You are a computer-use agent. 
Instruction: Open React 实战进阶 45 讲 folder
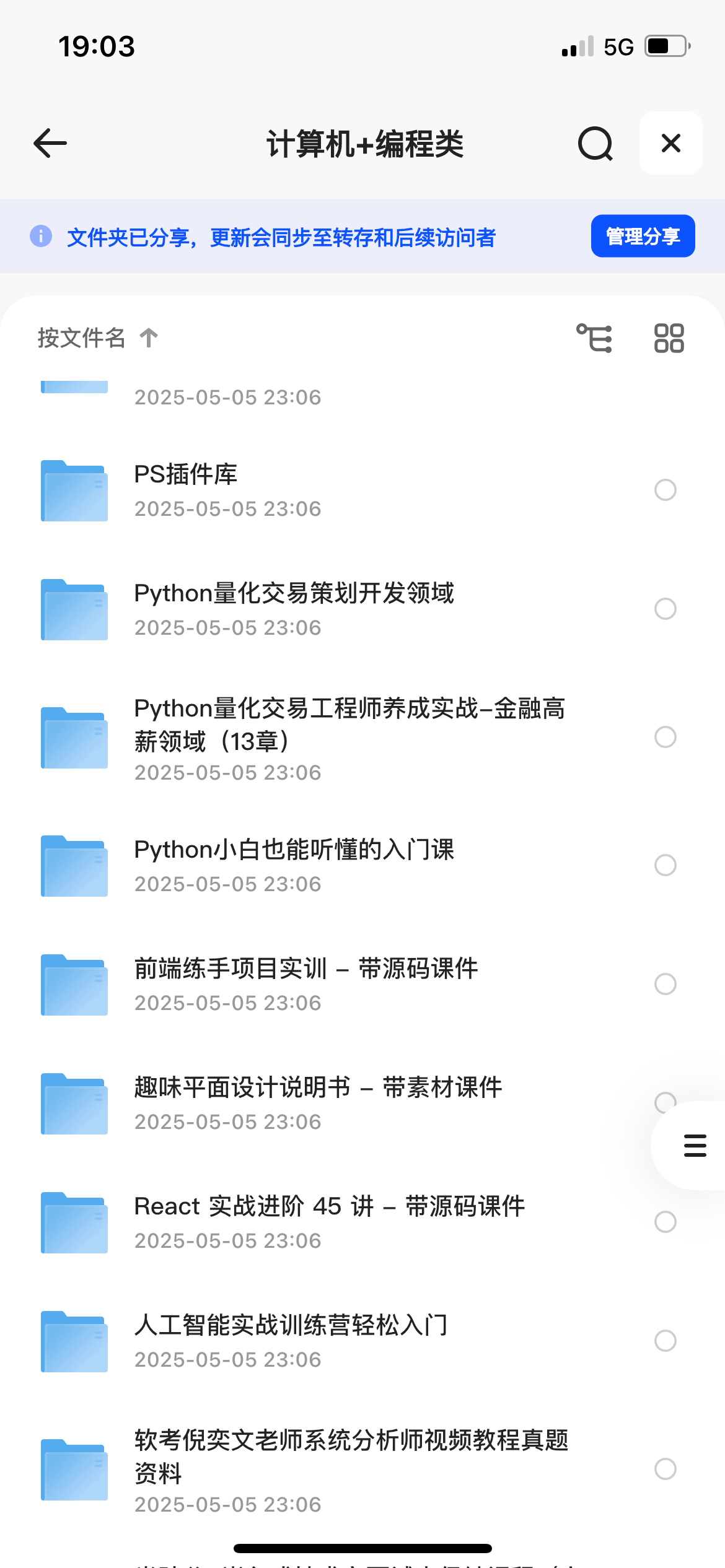pyautogui.click(x=329, y=1207)
